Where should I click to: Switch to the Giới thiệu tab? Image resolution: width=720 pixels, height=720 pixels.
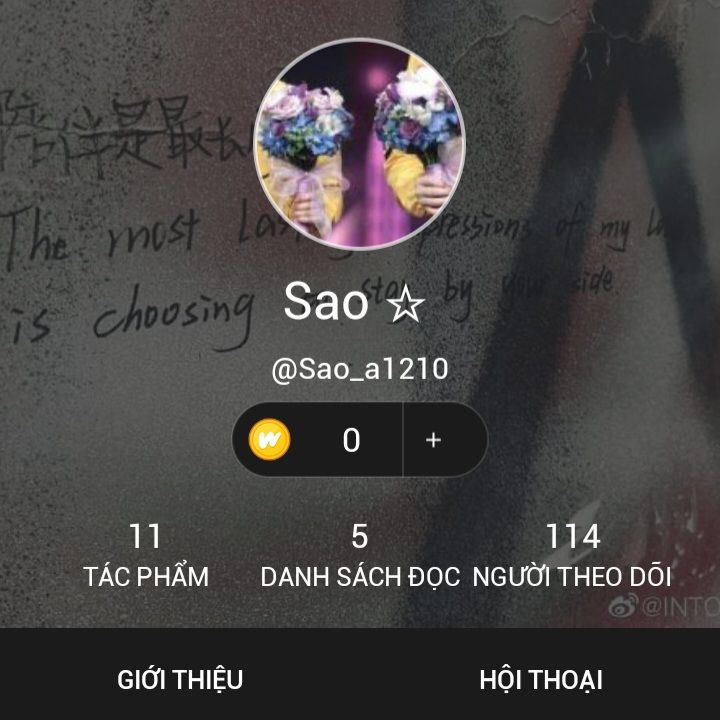tap(180, 680)
